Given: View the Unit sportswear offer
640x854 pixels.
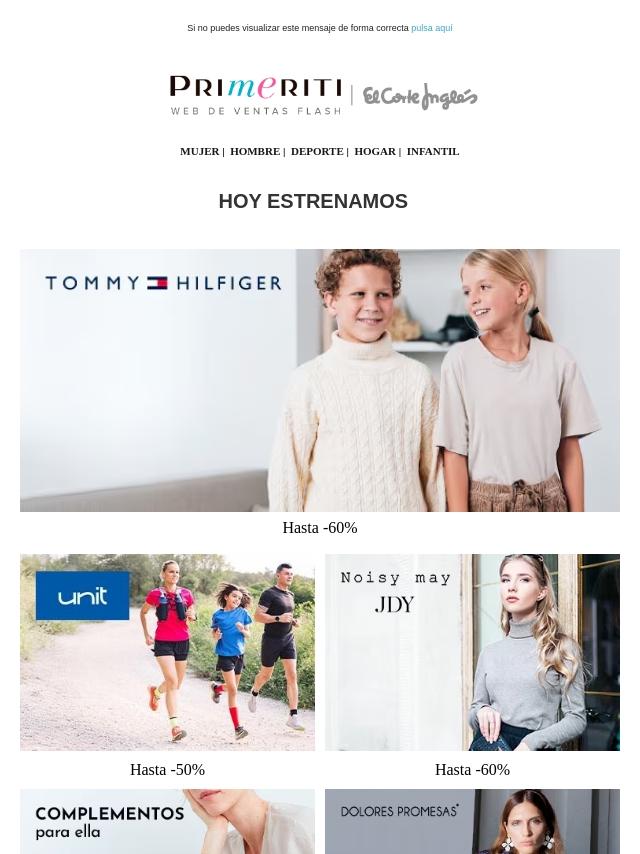Looking at the screenshot, I should click(x=167, y=652).
